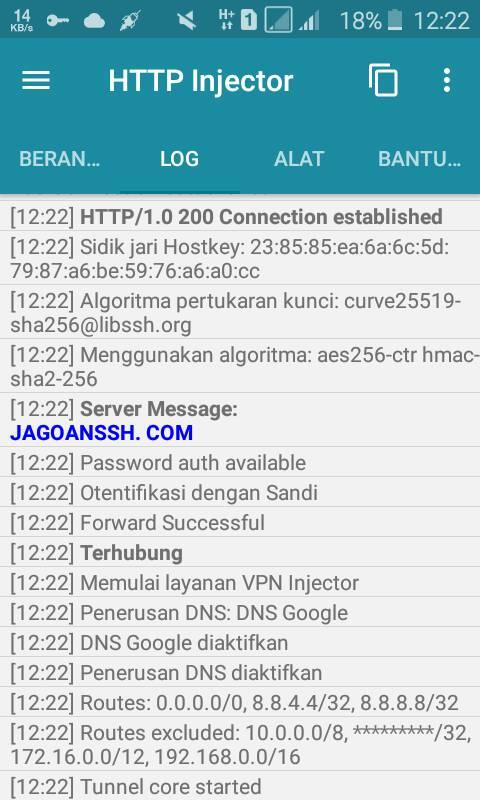Image resolution: width=480 pixels, height=800 pixels.
Task: Select the LOG tab
Action: (x=180, y=159)
